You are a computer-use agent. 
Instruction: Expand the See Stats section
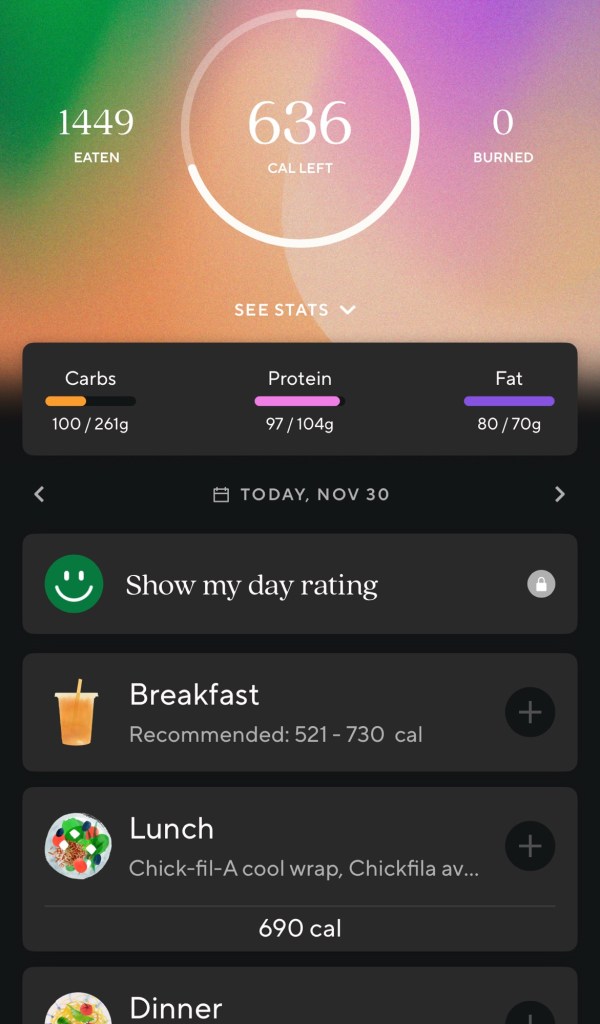[295, 310]
